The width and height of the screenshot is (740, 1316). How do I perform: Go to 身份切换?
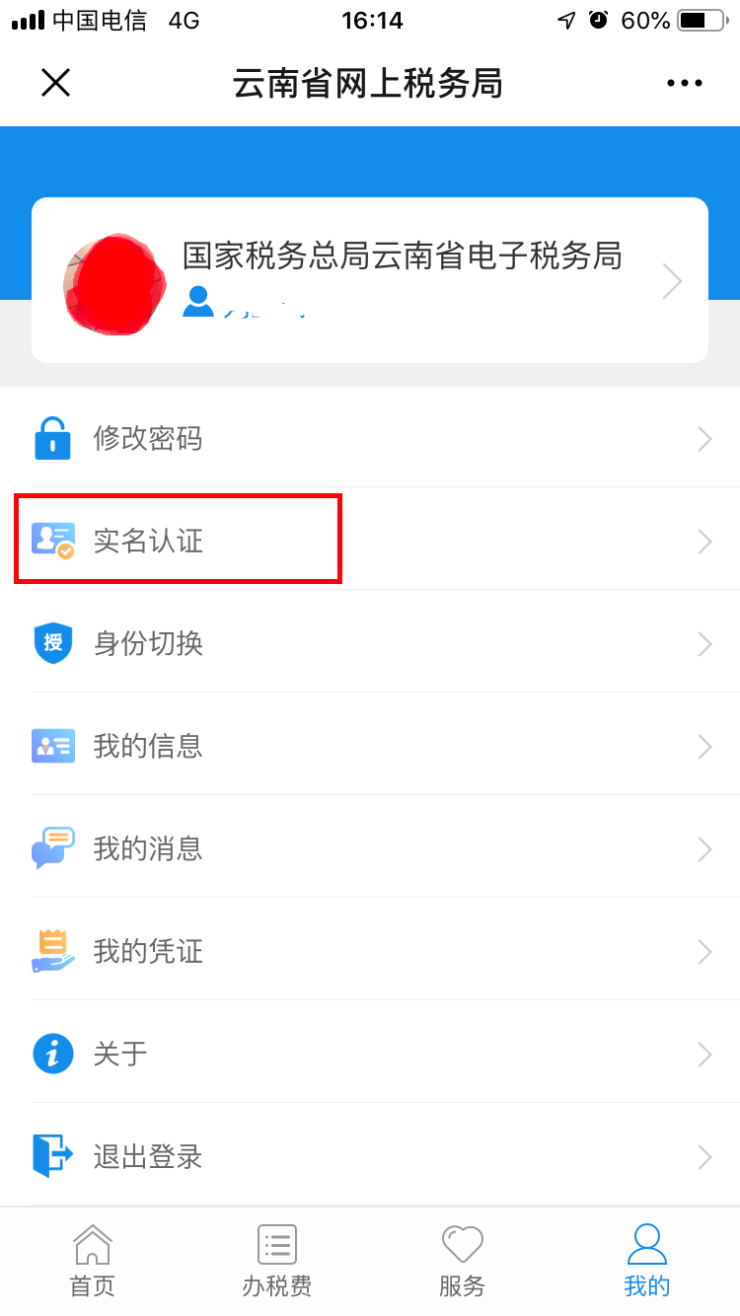pyautogui.click(x=370, y=643)
